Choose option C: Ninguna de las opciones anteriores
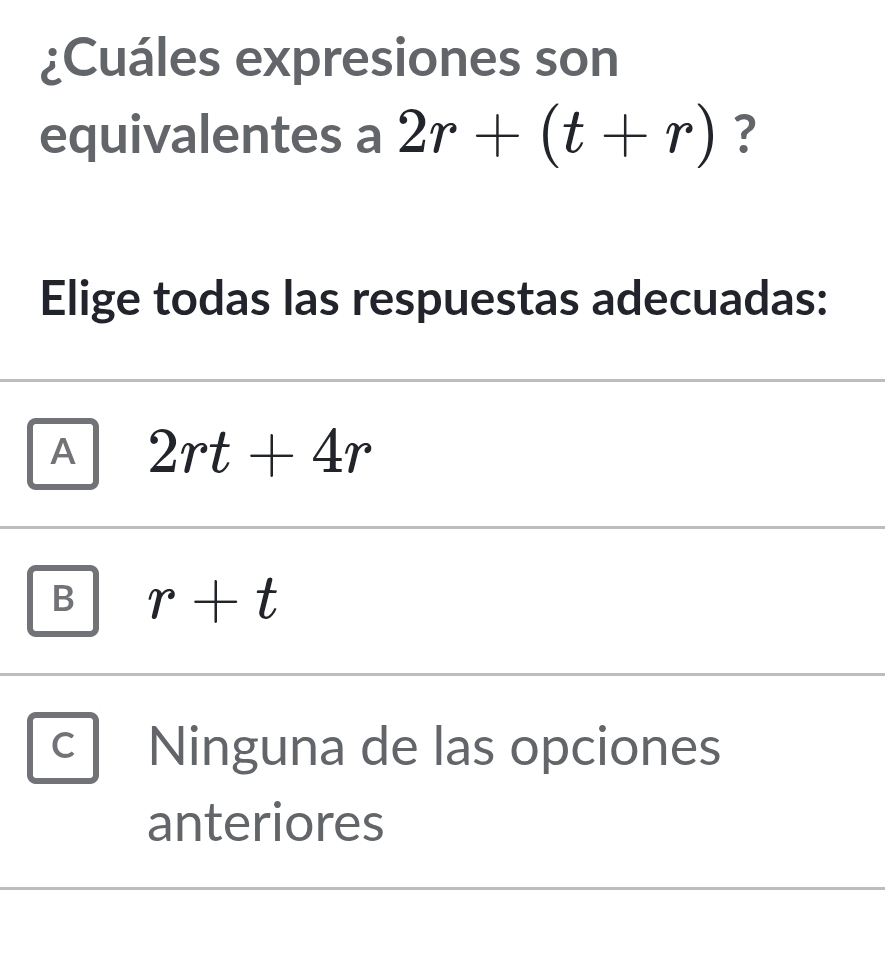The height and width of the screenshot is (958, 885). point(63,747)
